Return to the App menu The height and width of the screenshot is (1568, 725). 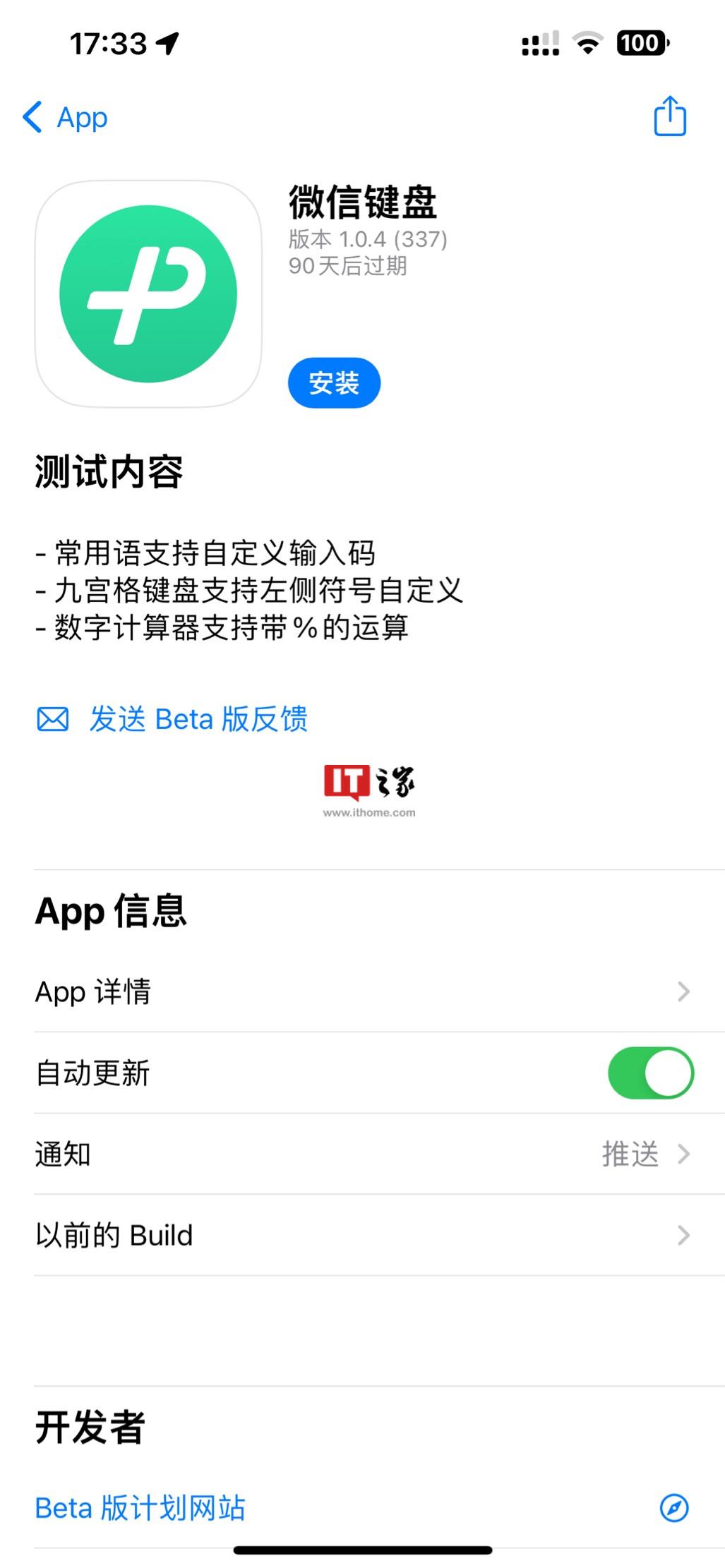click(x=64, y=117)
